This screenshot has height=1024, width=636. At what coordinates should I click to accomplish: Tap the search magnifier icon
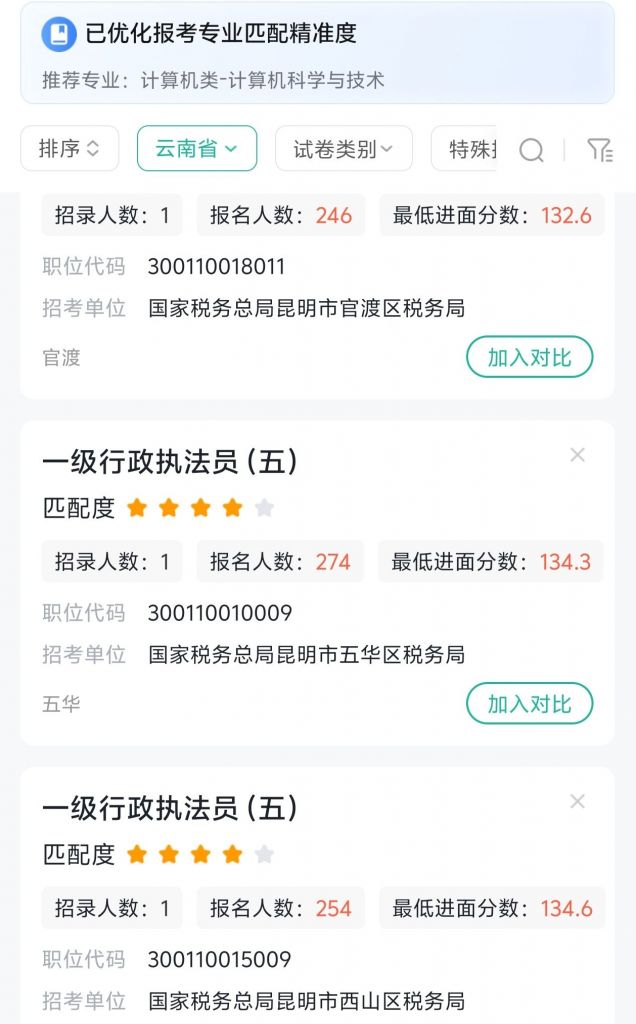pyautogui.click(x=531, y=150)
